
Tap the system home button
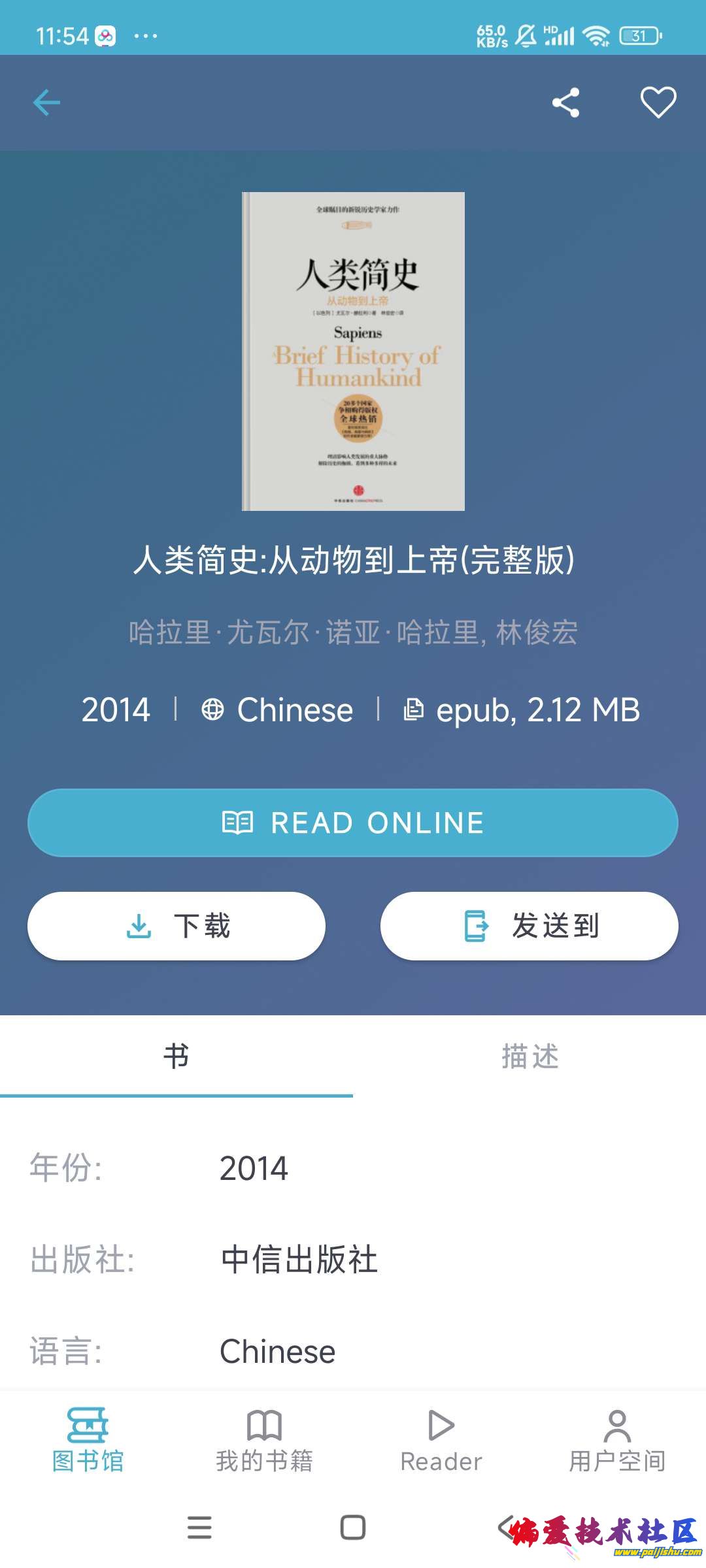353,1527
